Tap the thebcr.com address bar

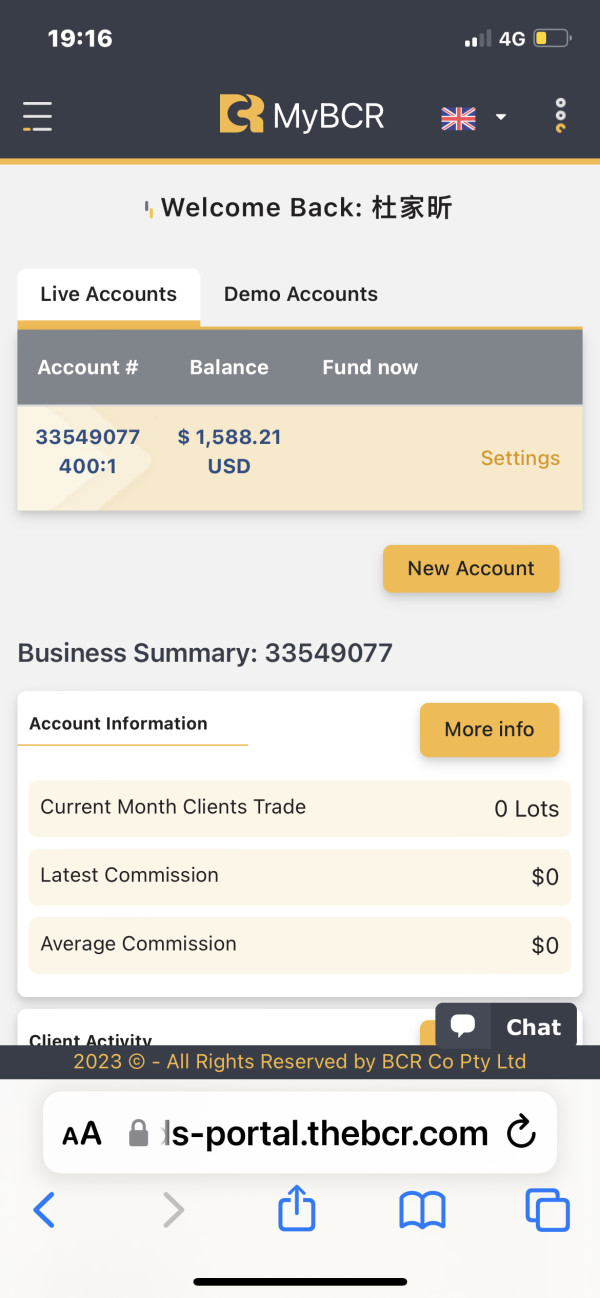click(300, 1133)
